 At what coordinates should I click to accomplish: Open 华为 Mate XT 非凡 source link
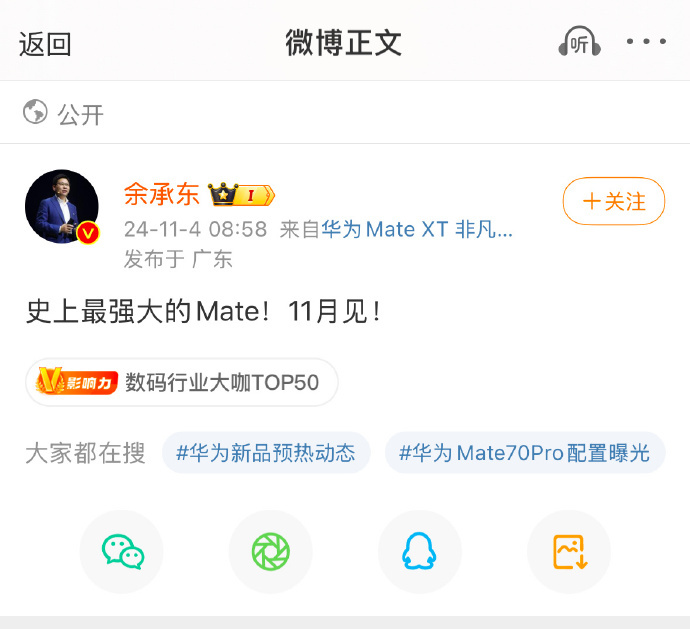point(416,229)
